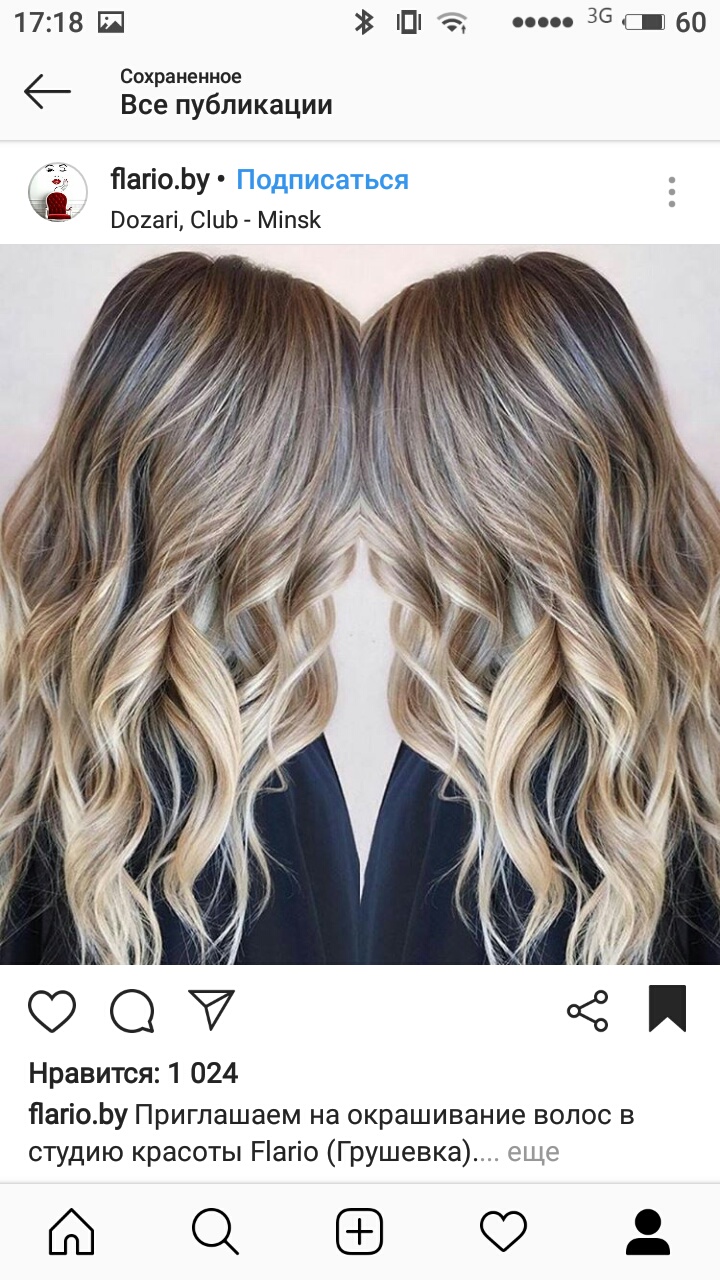Tap Подписаться to follow flario.by
Image resolution: width=720 pixels, height=1280 pixels.
322,180
